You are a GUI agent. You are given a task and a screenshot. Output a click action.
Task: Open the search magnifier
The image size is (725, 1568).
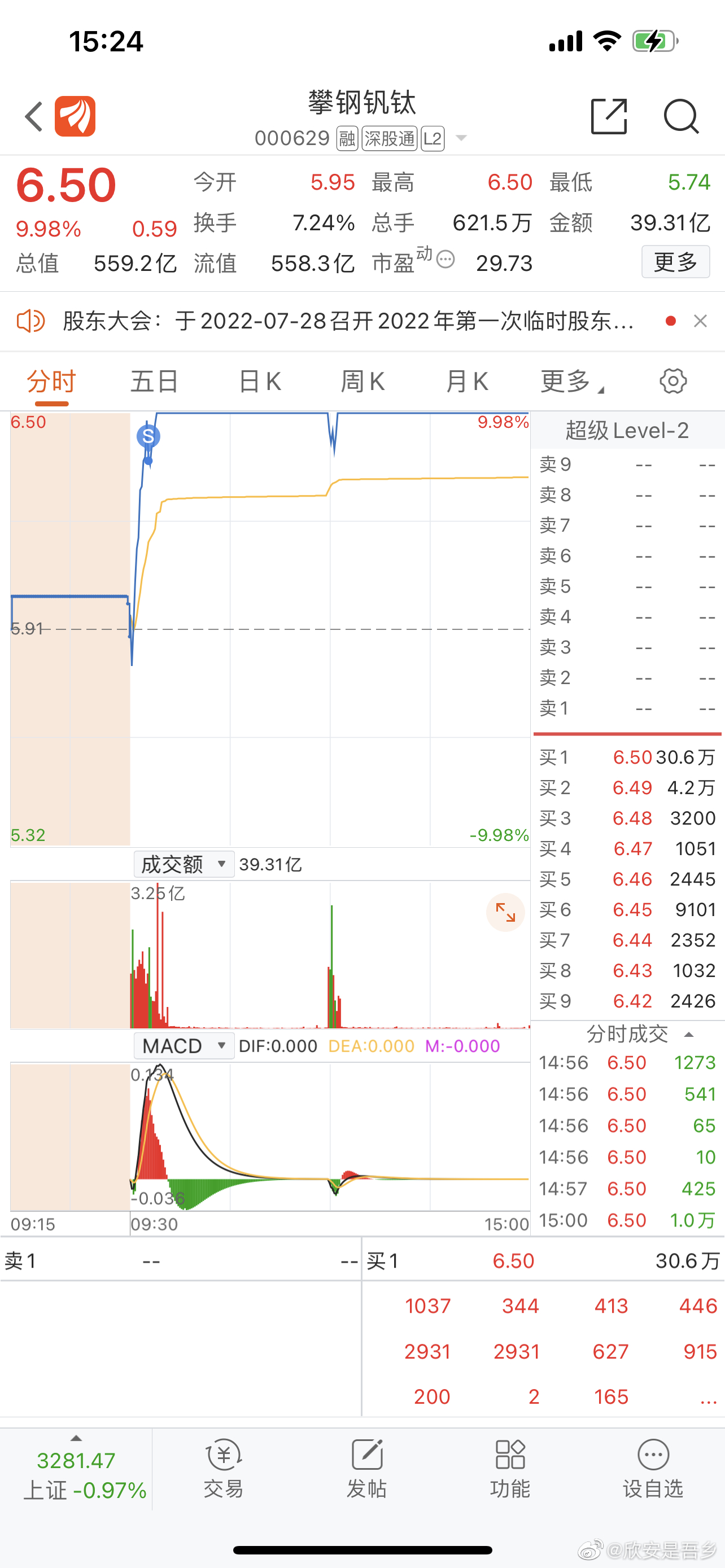(680, 116)
